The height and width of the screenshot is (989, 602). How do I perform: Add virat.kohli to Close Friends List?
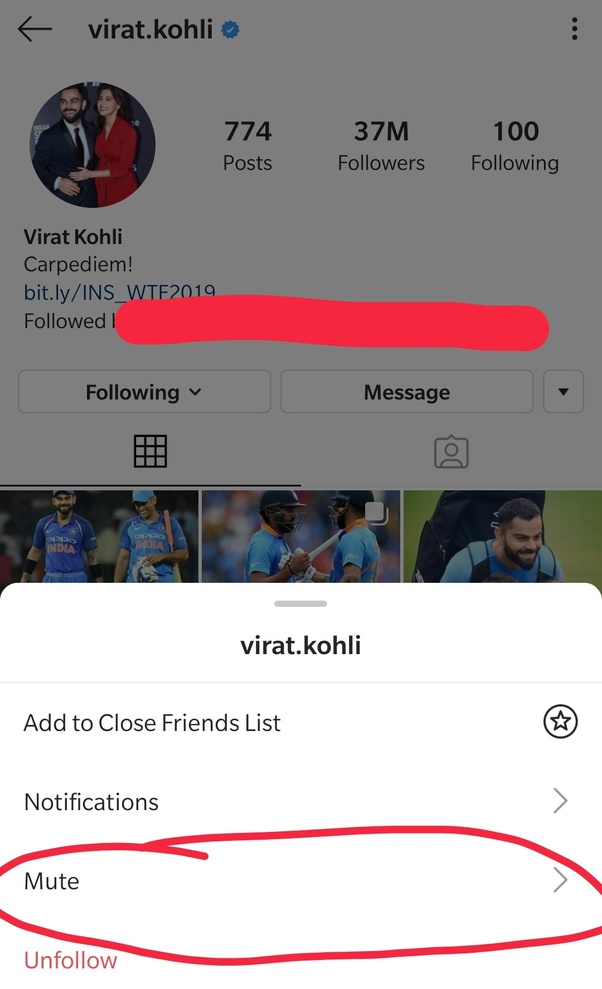pos(300,722)
